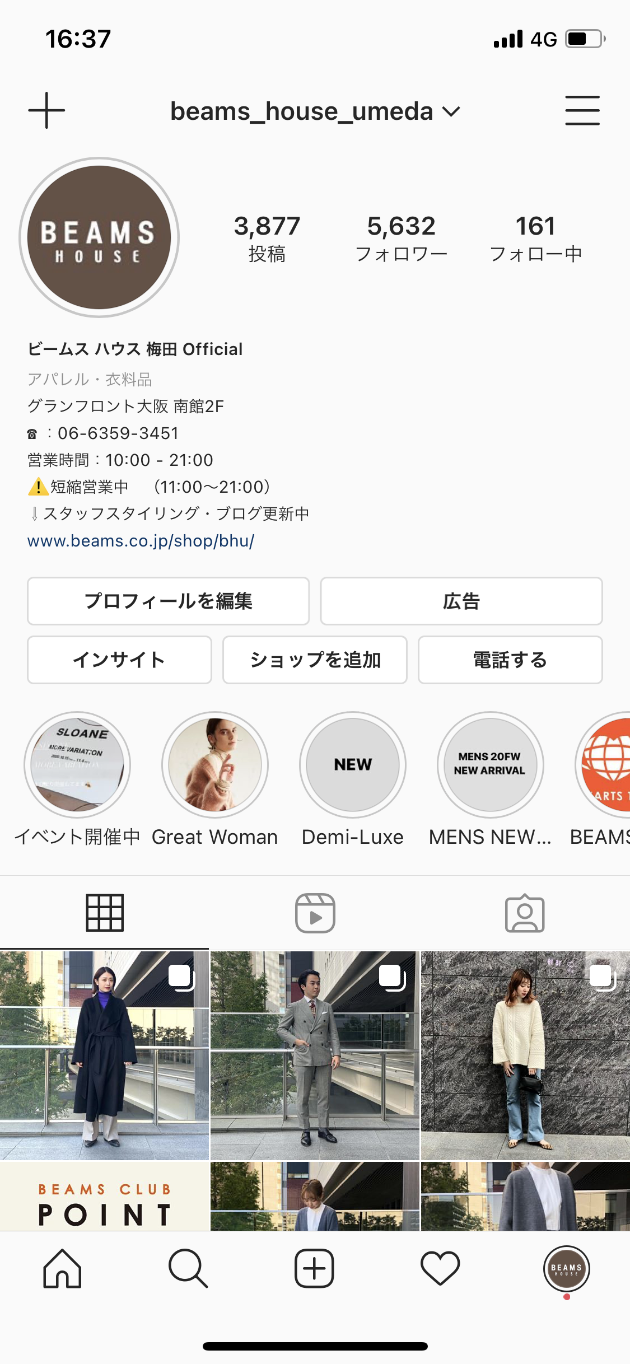This screenshot has height=1364, width=630.
Task: Open the www.beams.co.jp/shop/bhu/ link
Action: pyautogui.click(x=141, y=541)
